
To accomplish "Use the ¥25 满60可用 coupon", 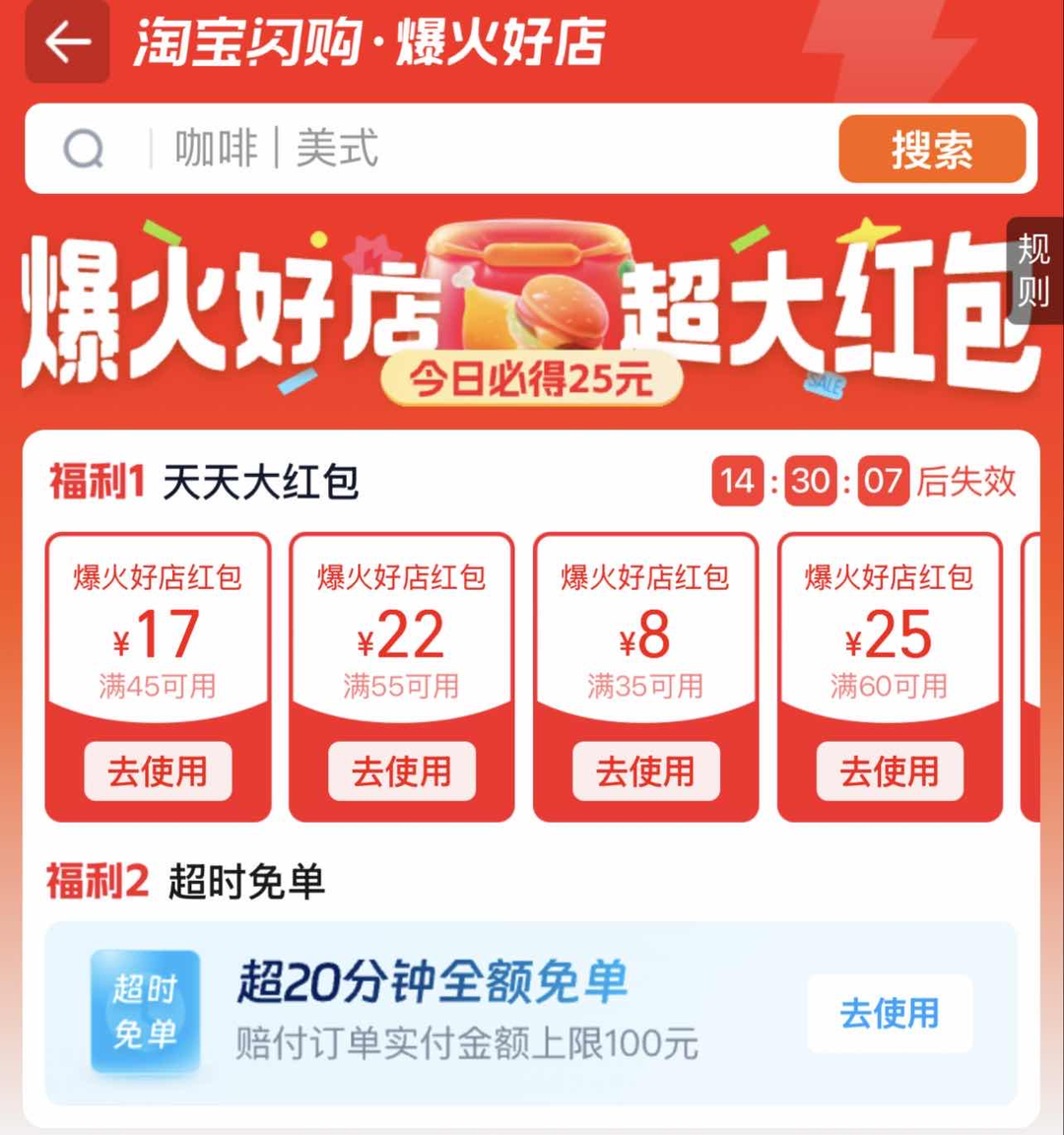I will [x=889, y=770].
